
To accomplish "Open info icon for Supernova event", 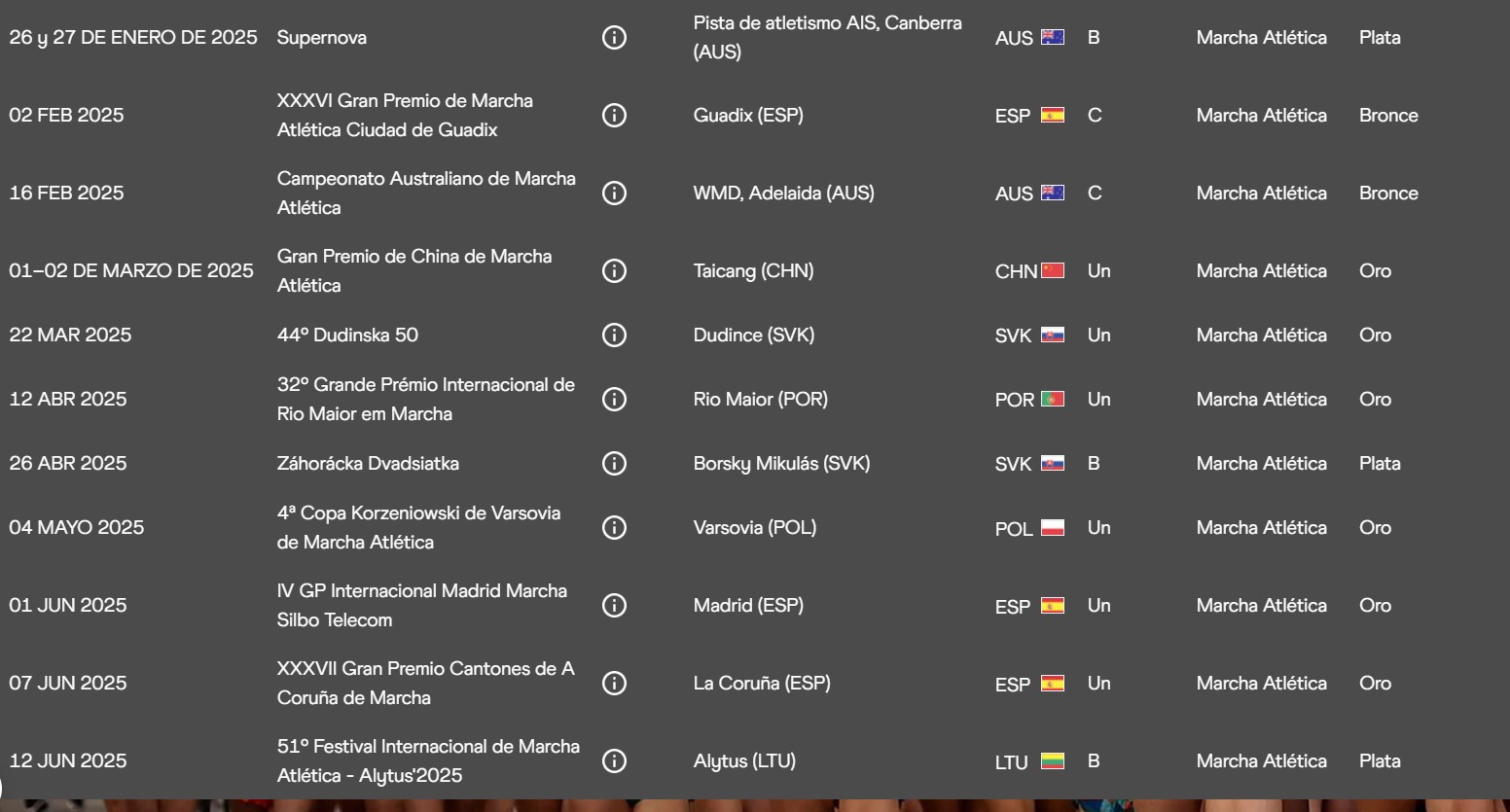I will point(614,37).
